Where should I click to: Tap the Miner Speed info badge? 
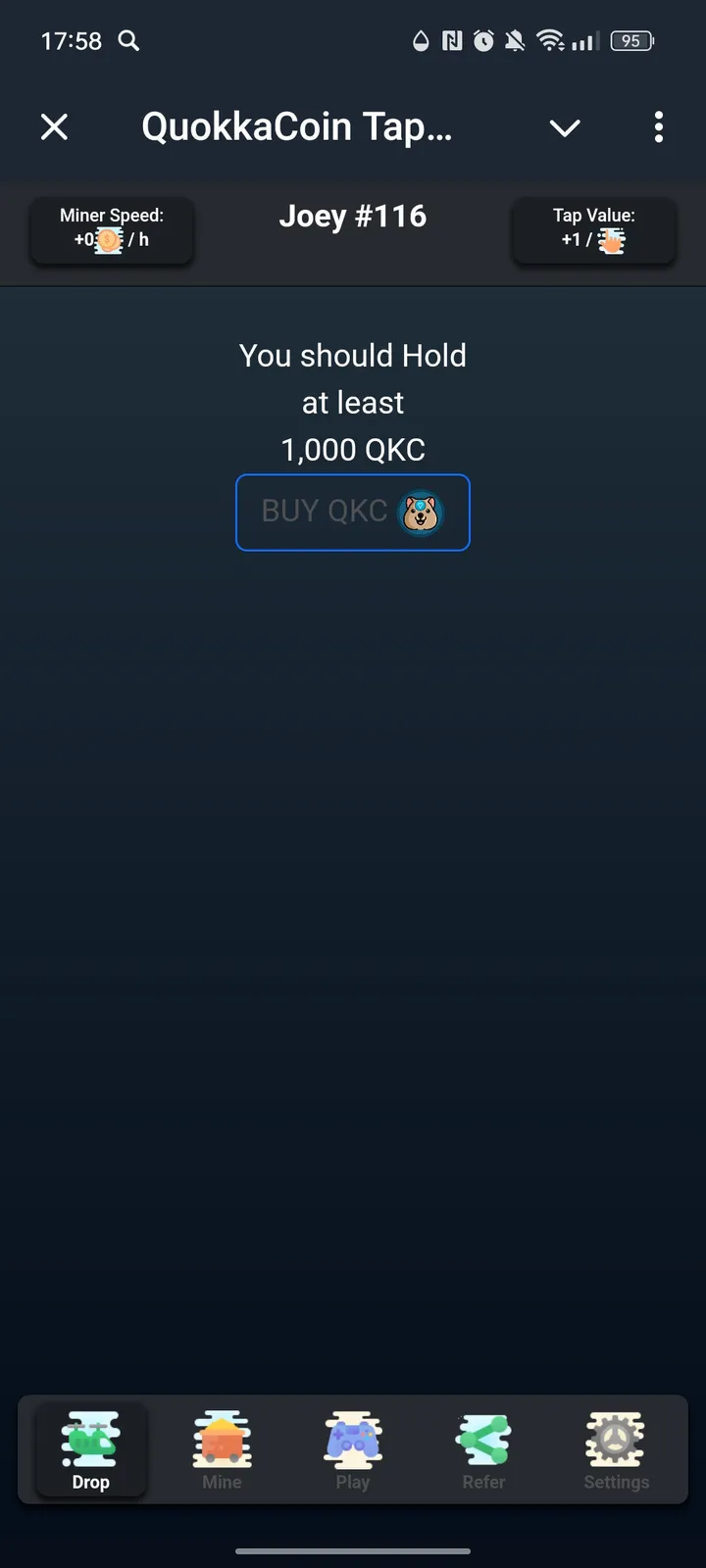coord(111,230)
